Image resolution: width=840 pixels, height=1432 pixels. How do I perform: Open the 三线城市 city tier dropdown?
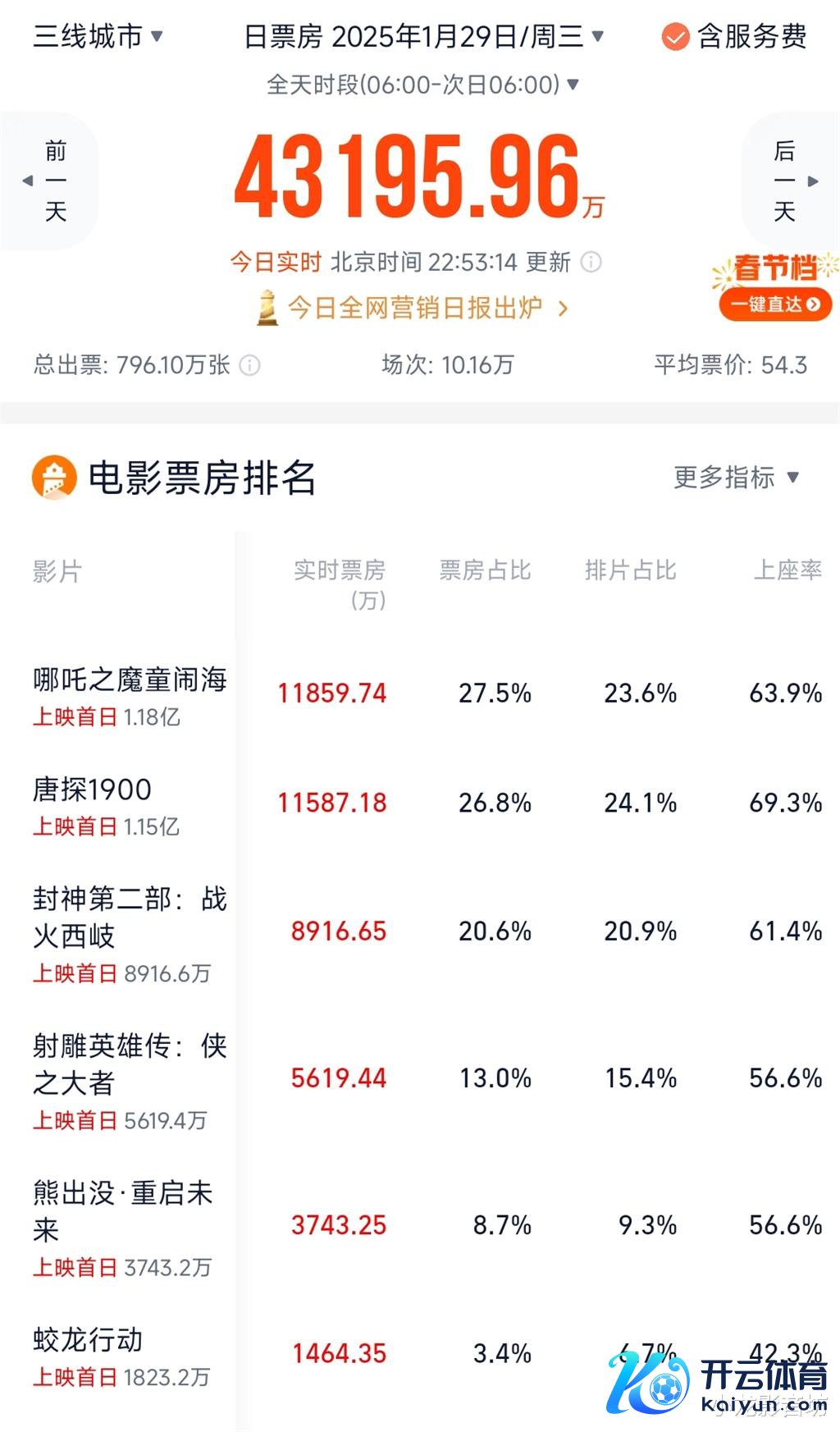98,37
